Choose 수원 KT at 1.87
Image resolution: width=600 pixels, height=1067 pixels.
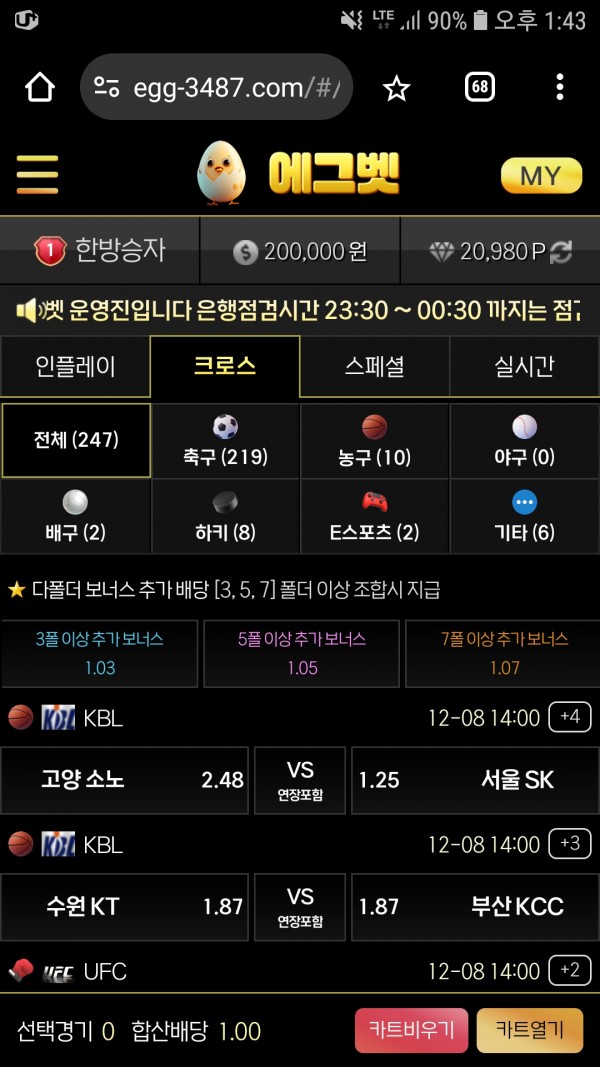click(x=125, y=906)
